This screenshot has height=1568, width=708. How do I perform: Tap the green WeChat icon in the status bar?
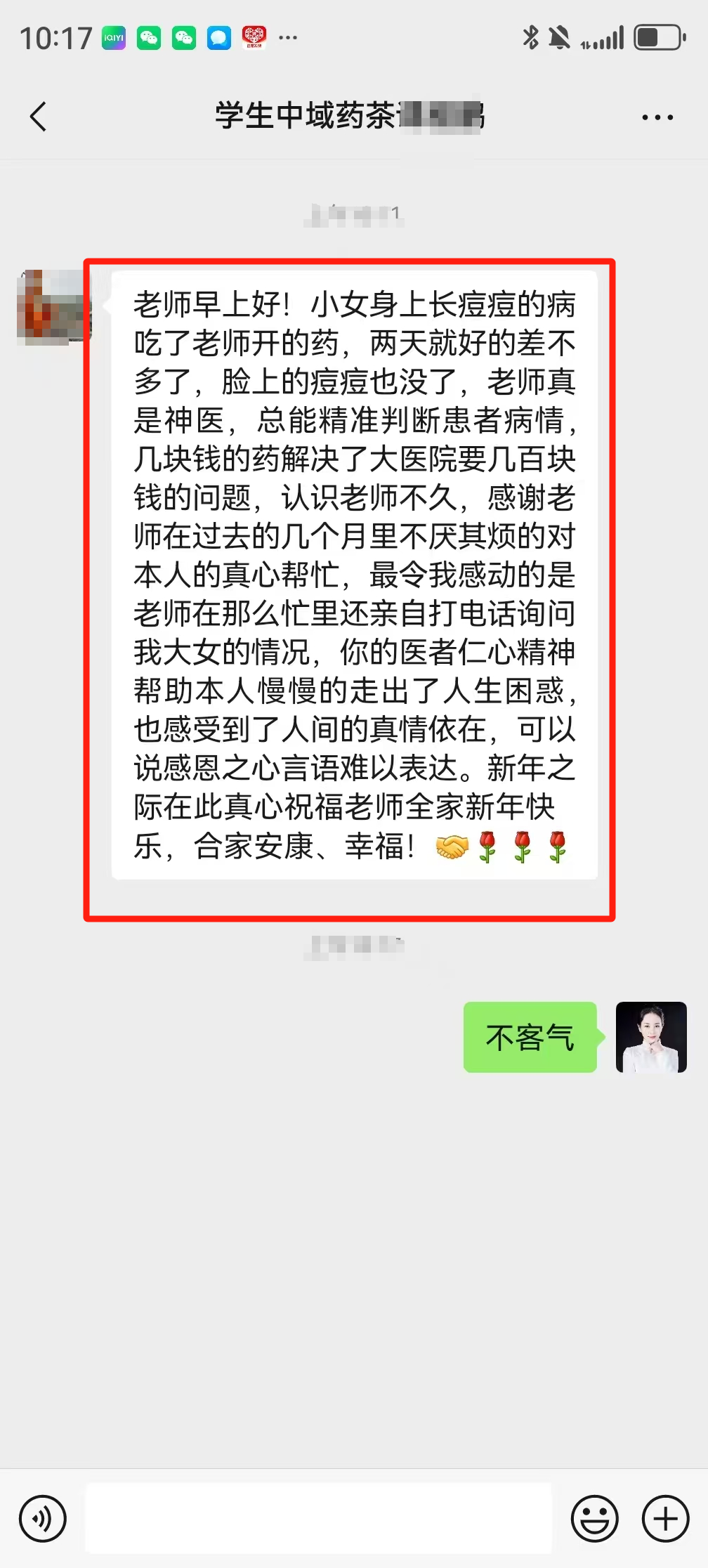(x=149, y=39)
